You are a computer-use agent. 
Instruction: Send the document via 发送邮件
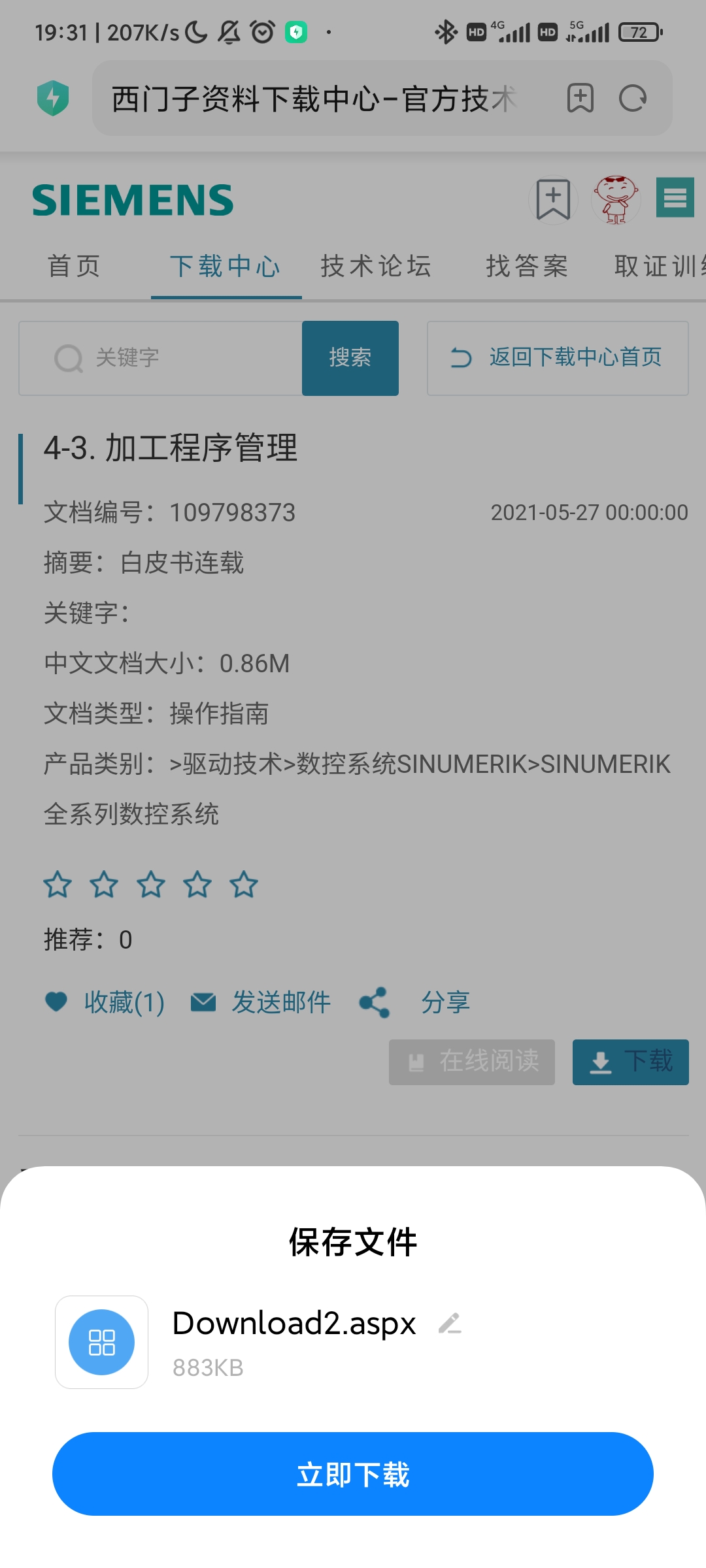(261, 1002)
